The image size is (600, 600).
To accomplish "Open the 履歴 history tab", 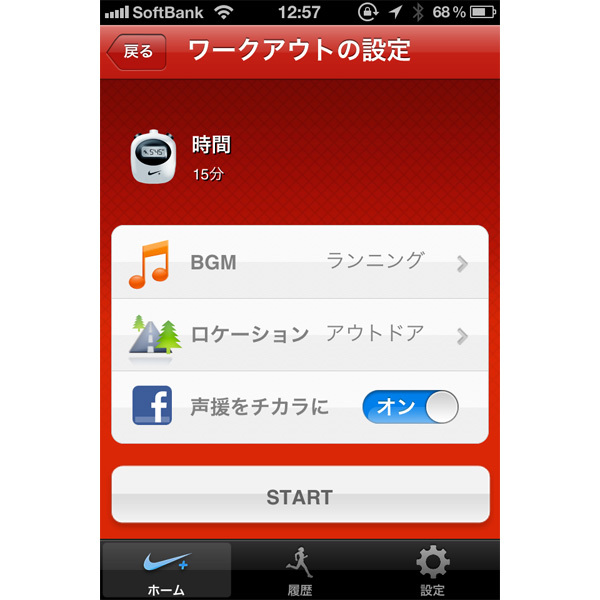I will tap(299, 570).
